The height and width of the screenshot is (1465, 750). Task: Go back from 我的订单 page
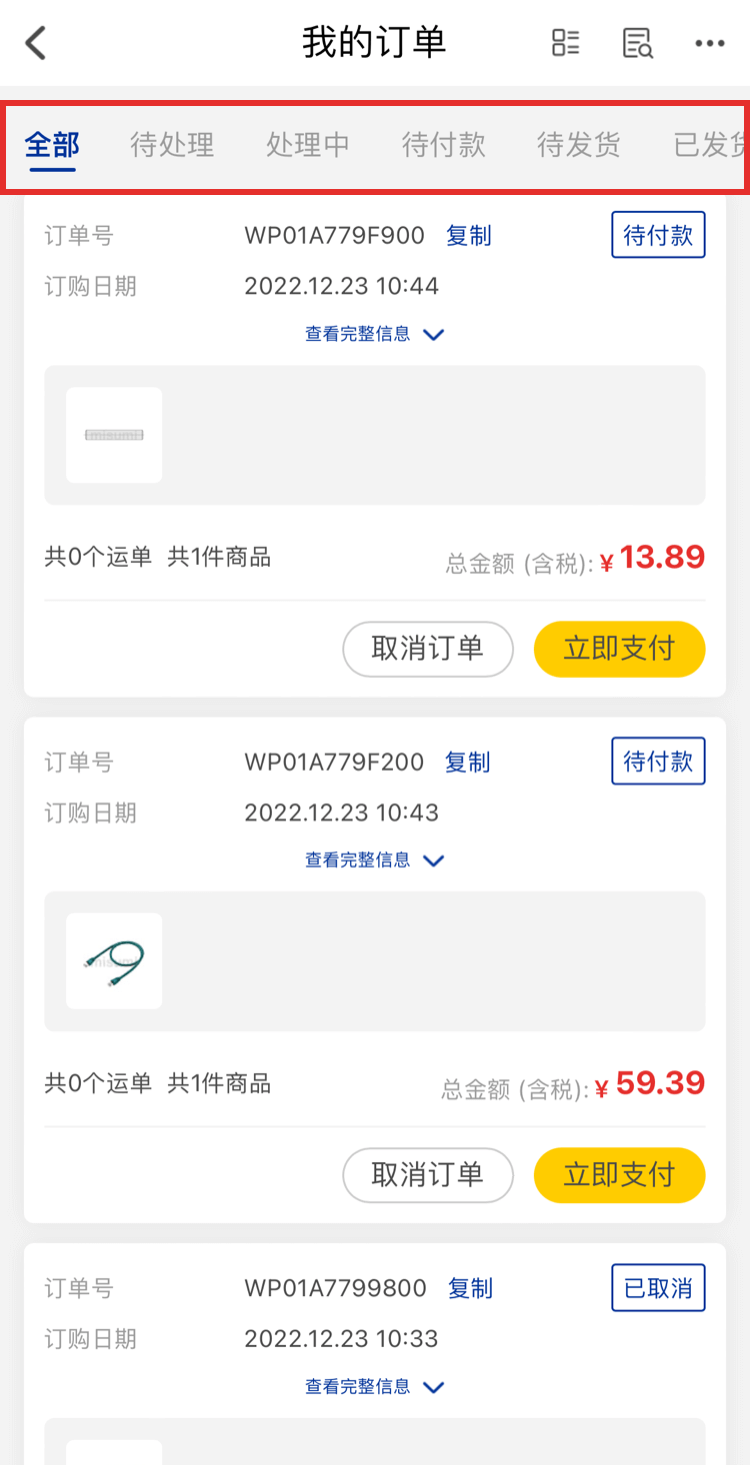coord(37,43)
